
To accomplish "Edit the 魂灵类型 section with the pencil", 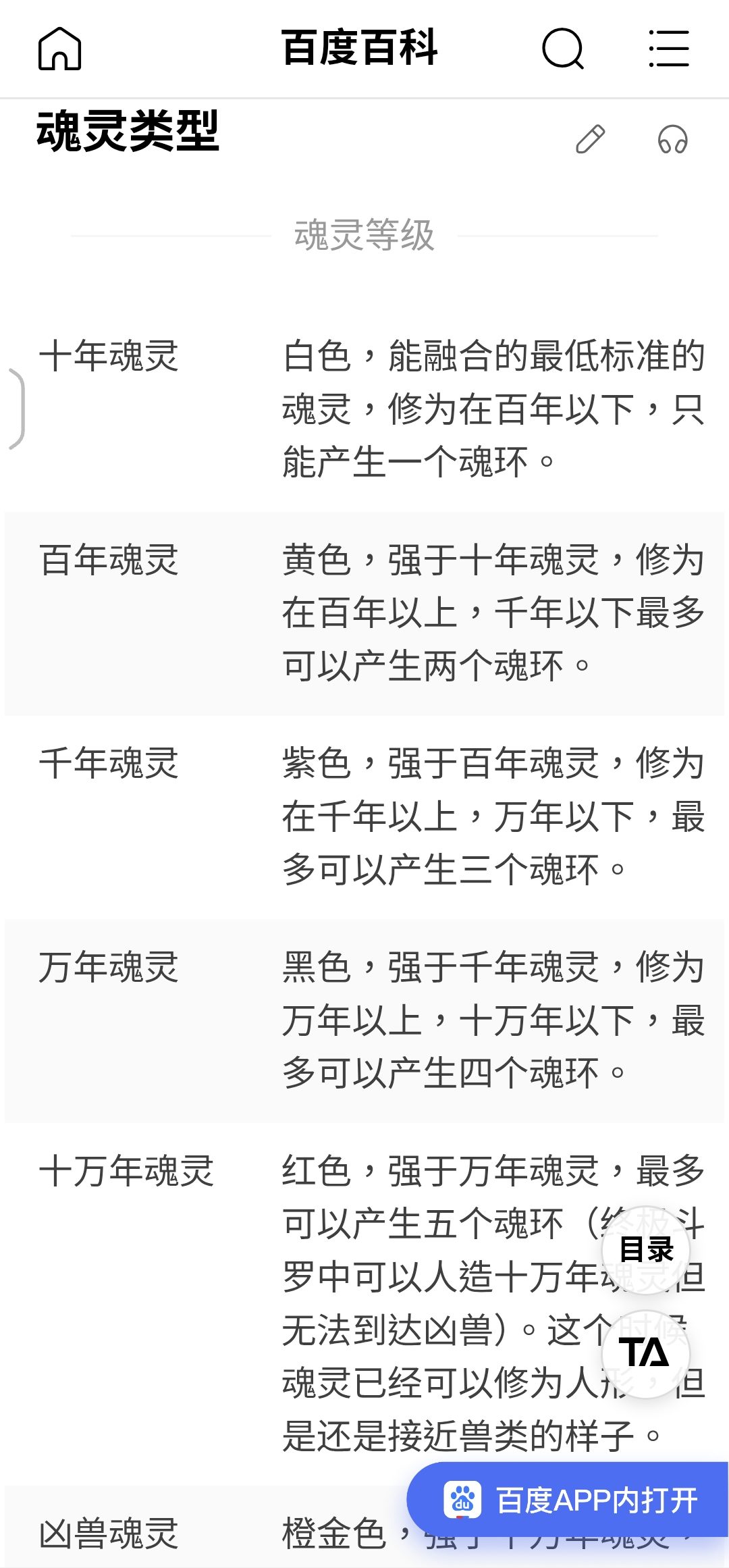I will pos(590,139).
